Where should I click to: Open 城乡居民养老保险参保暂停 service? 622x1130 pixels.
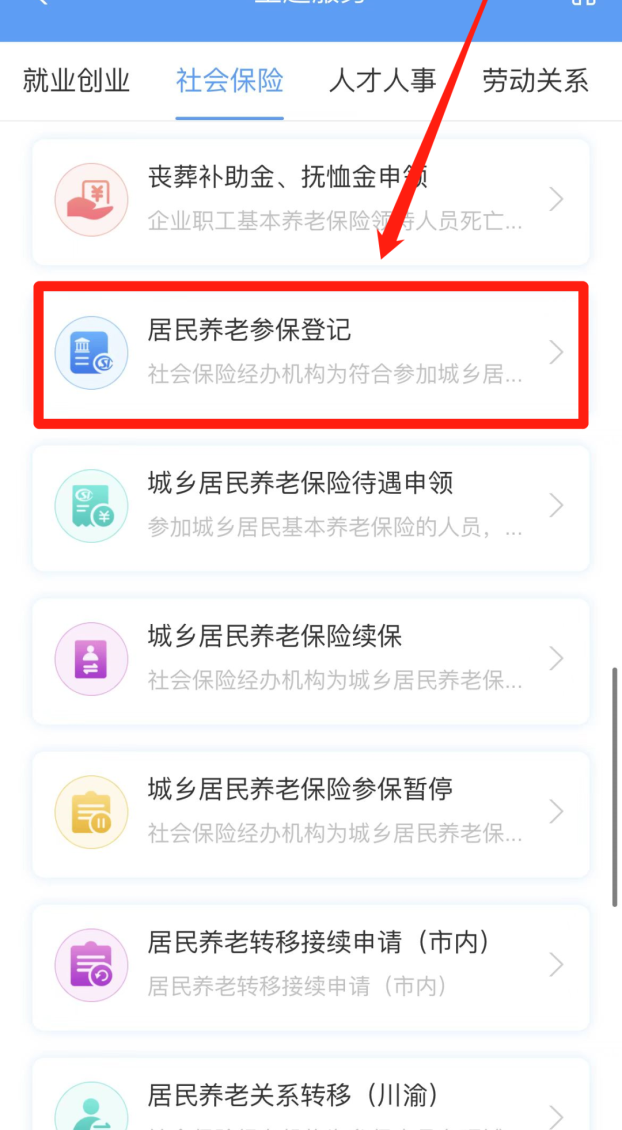tap(310, 812)
